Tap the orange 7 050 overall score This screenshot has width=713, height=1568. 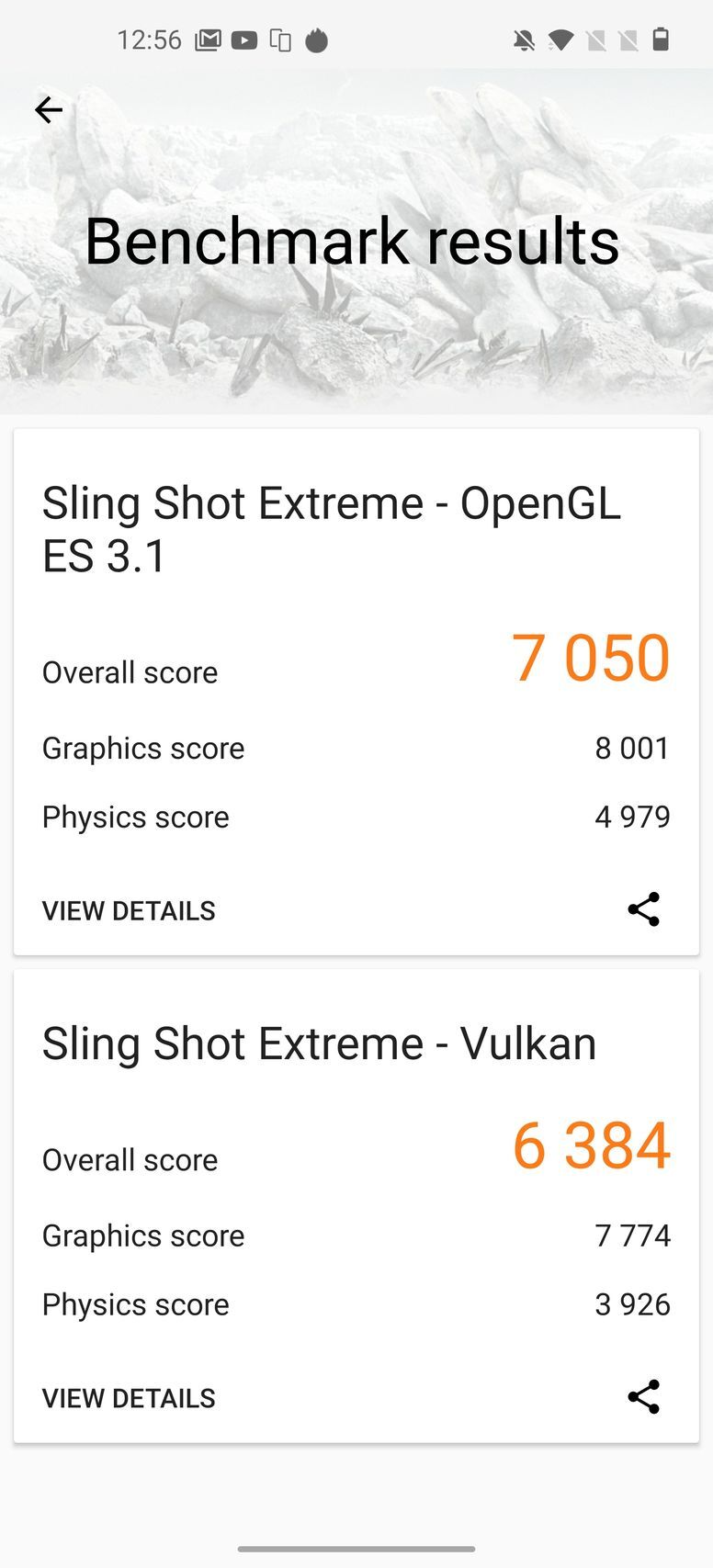click(591, 656)
